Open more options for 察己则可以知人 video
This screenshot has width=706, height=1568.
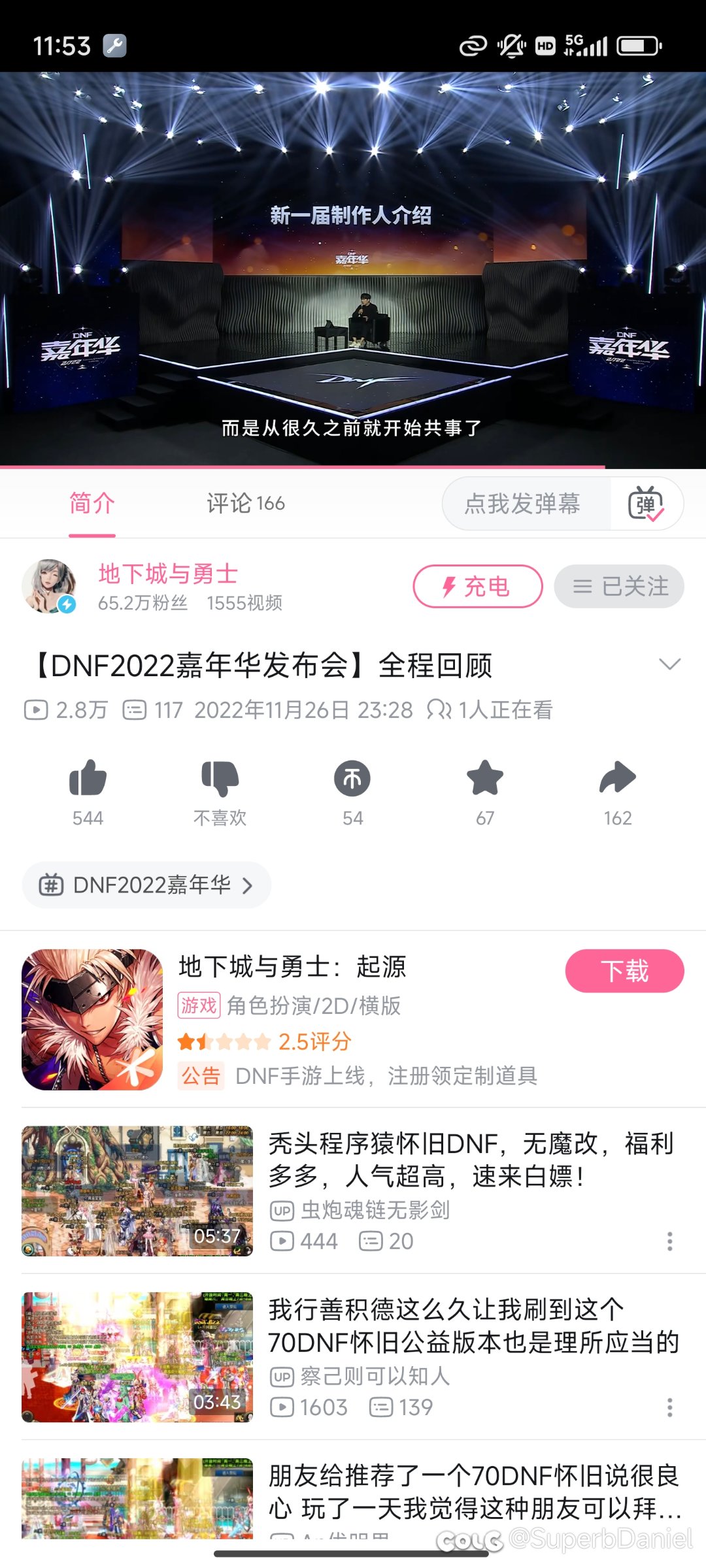tap(669, 1407)
